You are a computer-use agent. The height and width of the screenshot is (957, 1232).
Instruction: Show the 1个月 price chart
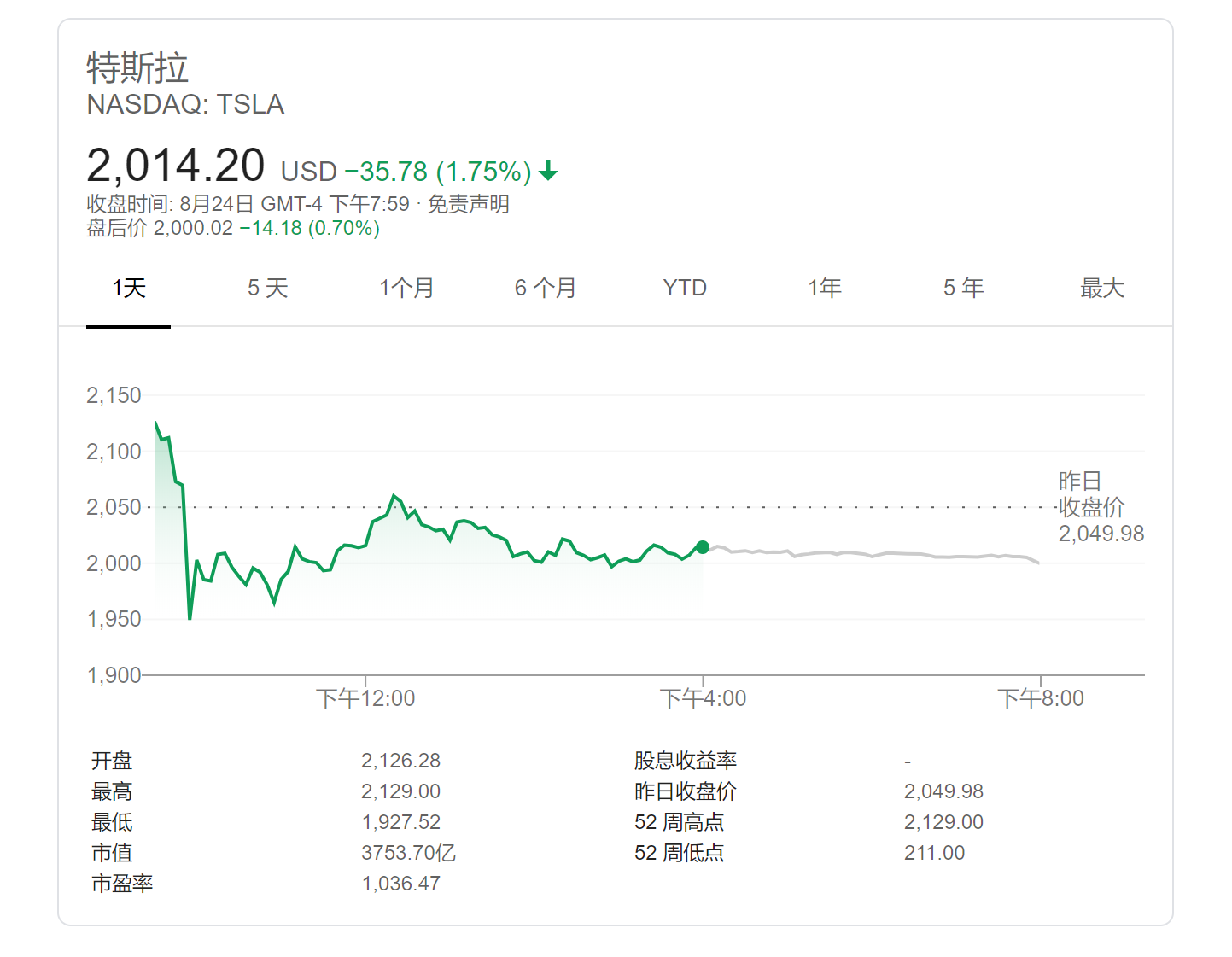click(x=406, y=289)
